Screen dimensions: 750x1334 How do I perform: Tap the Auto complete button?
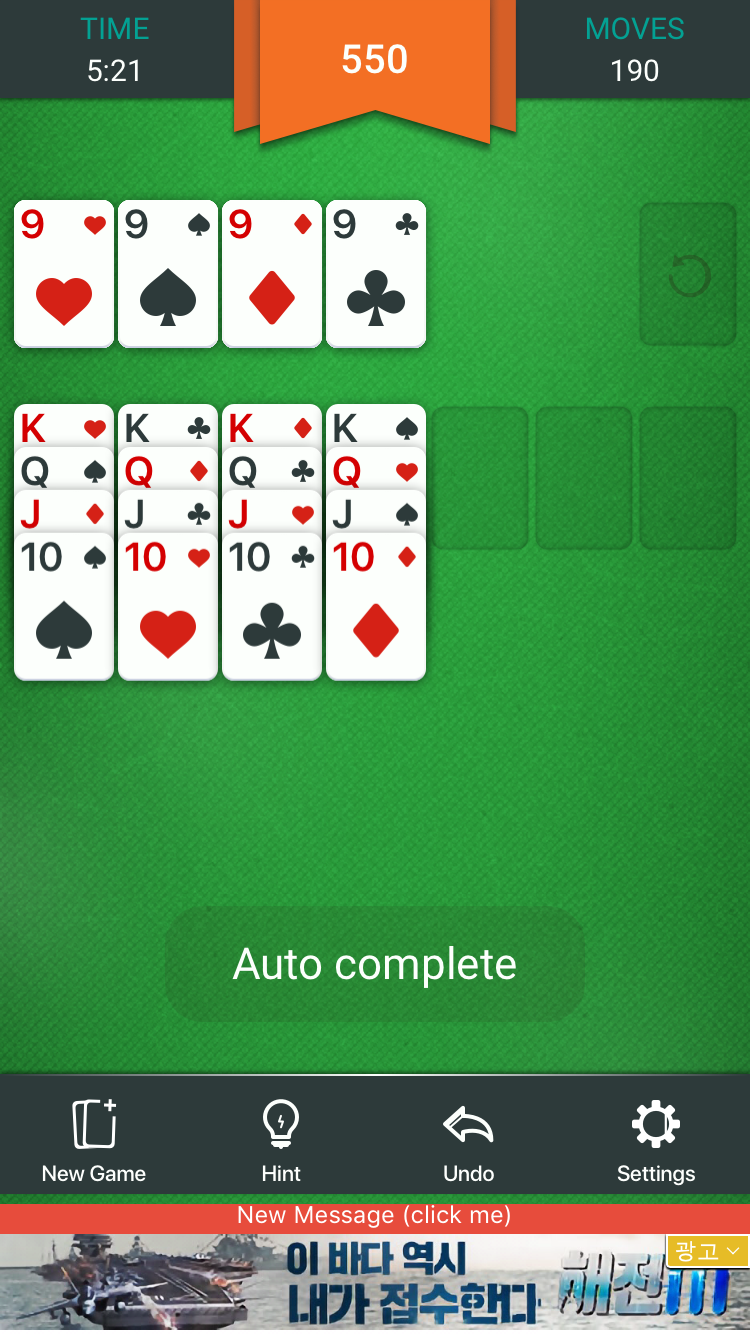point(375,964)
